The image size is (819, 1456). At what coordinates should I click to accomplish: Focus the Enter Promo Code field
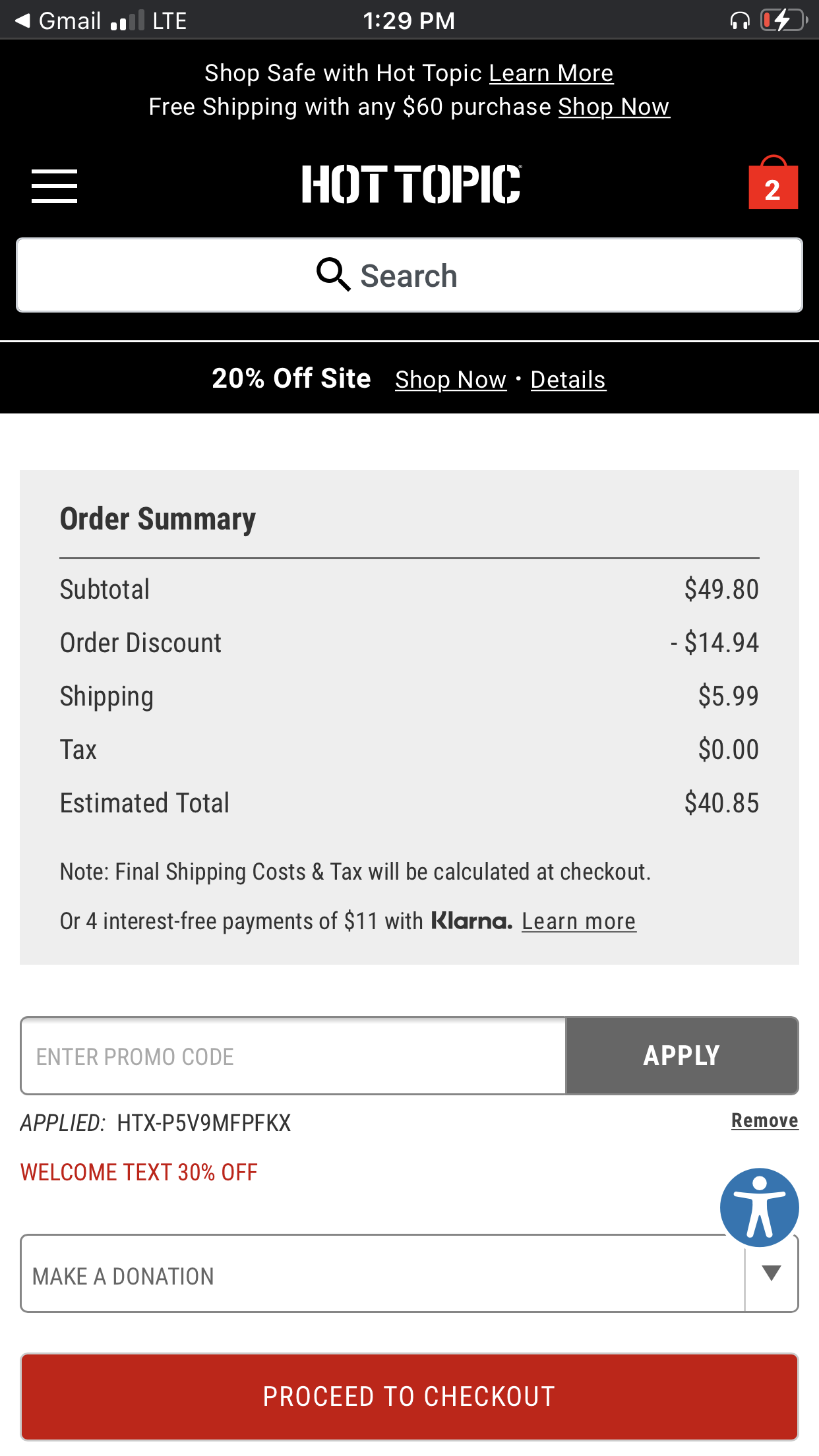293,1056
